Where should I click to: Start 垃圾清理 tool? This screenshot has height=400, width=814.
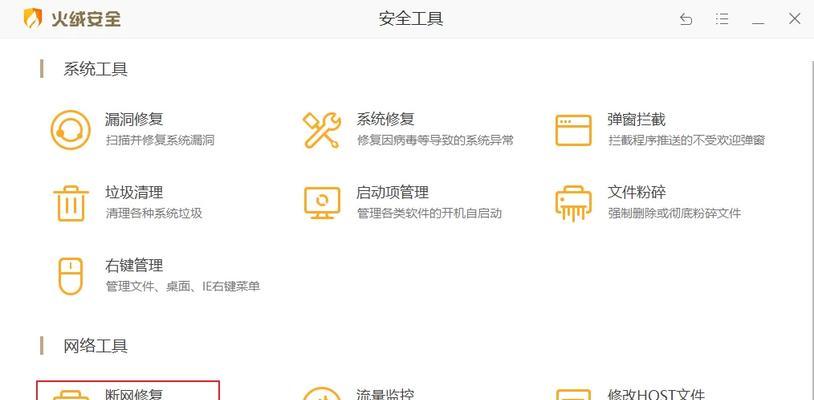coord(133,202)
